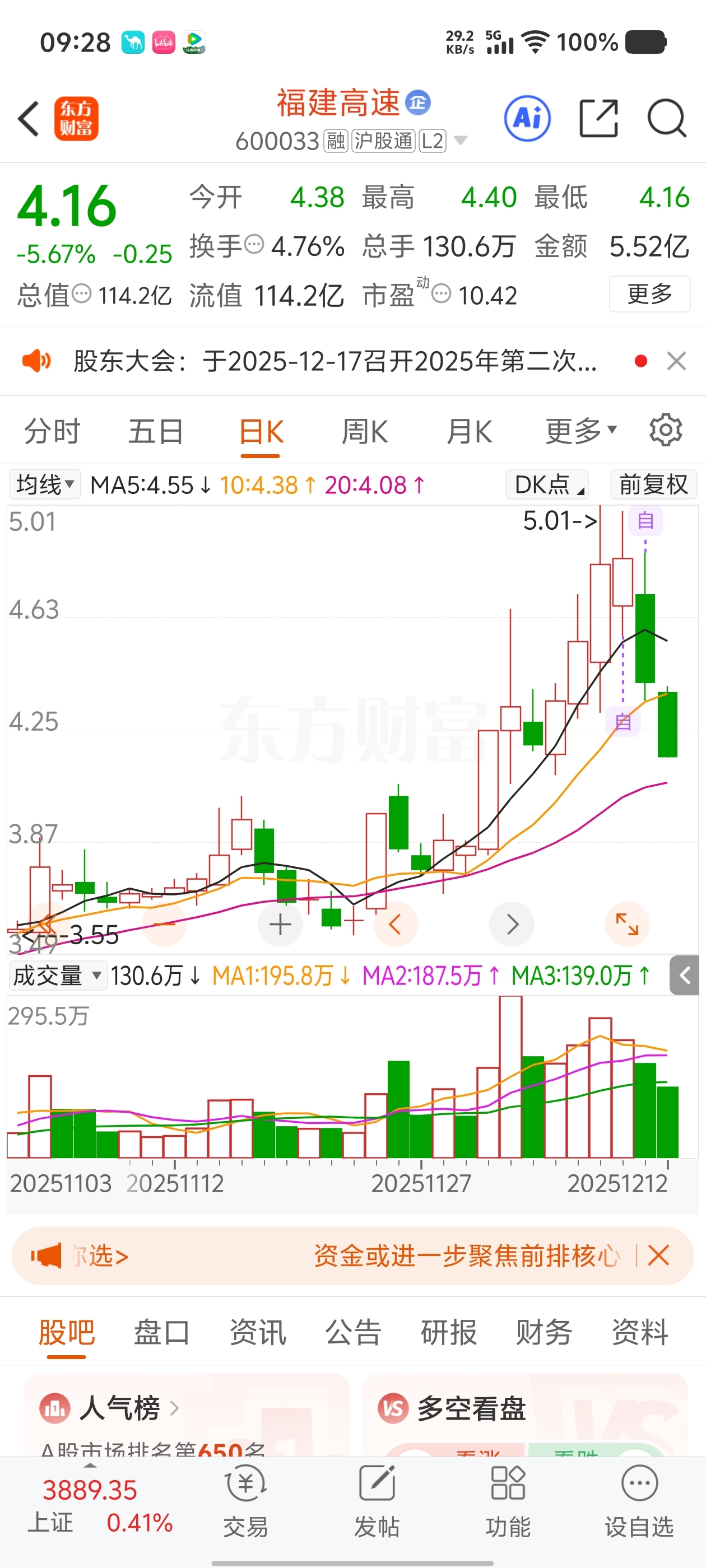Open stock search
The image size is (706, 1568).
coord(666,118)
